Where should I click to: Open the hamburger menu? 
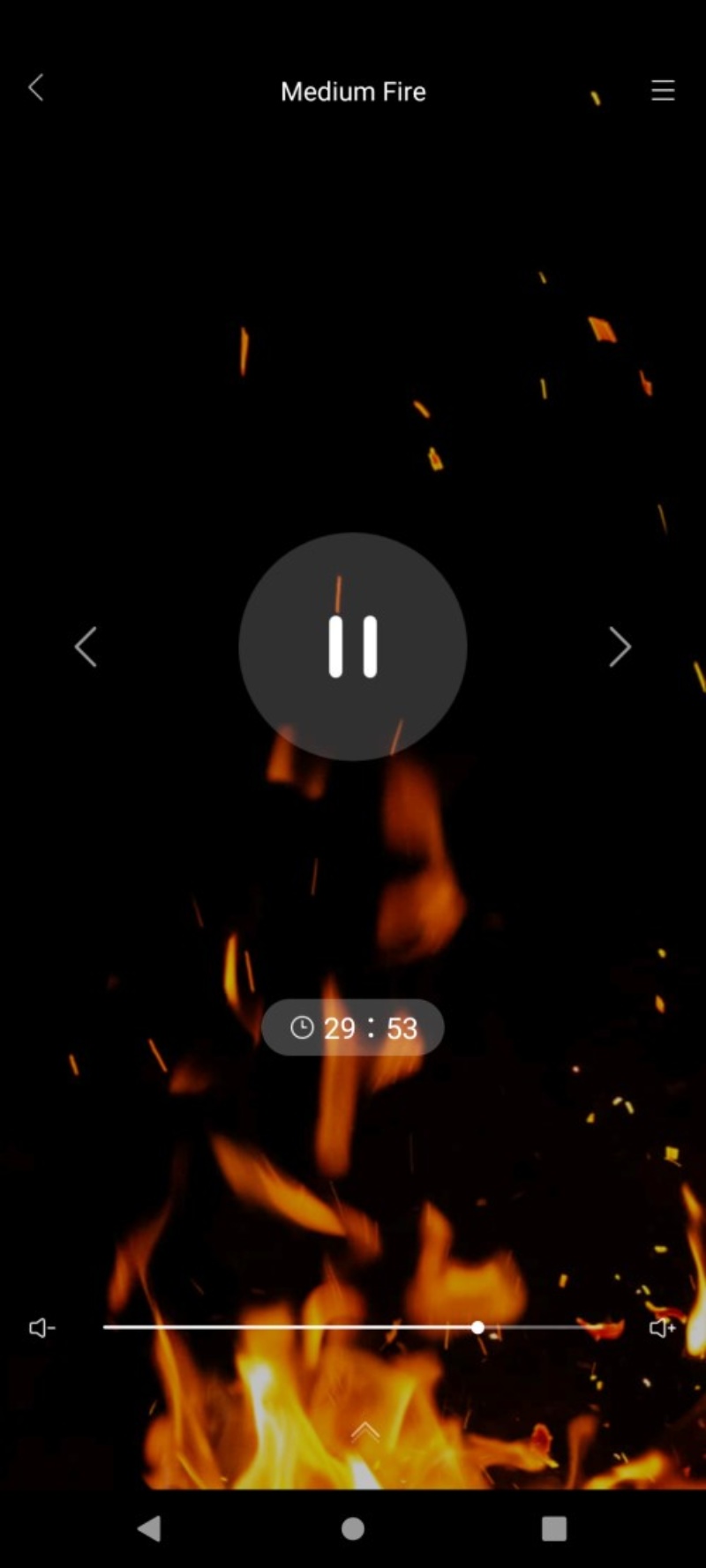pos(663,90)
